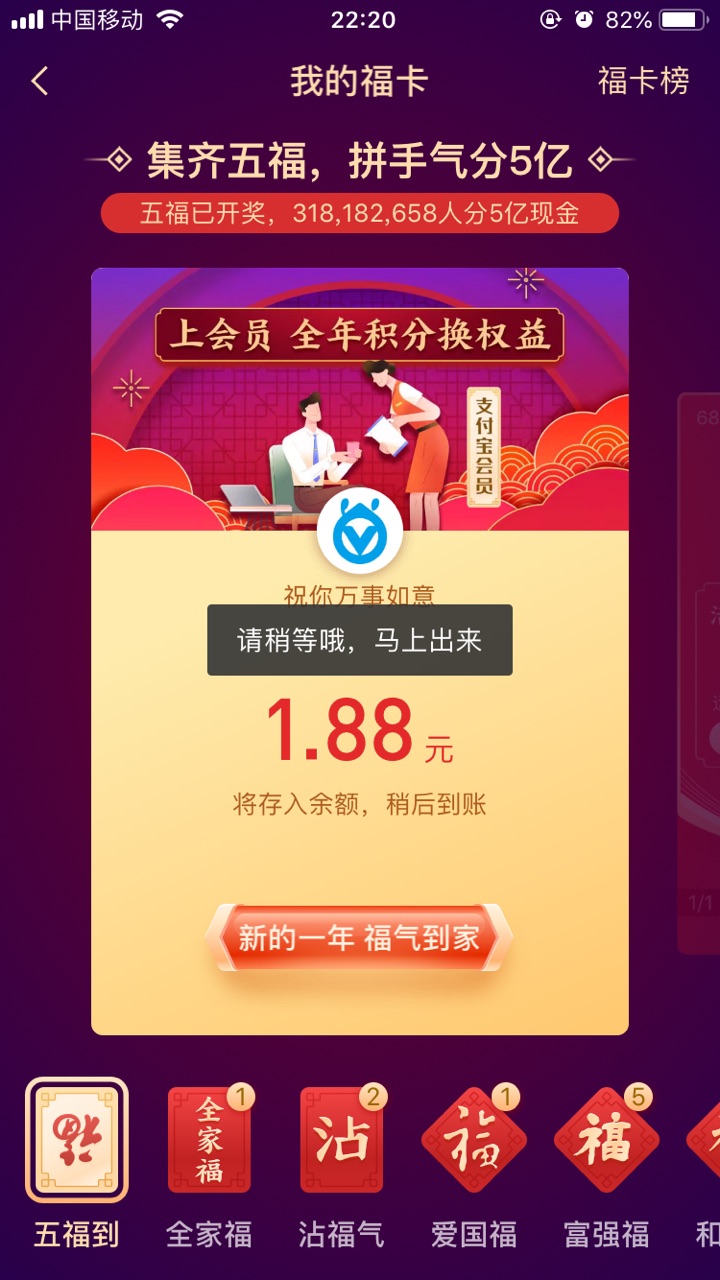Switch to the 沾福气 card
The height and width of the screenshot is (1280, 720).
[341, 1140]
